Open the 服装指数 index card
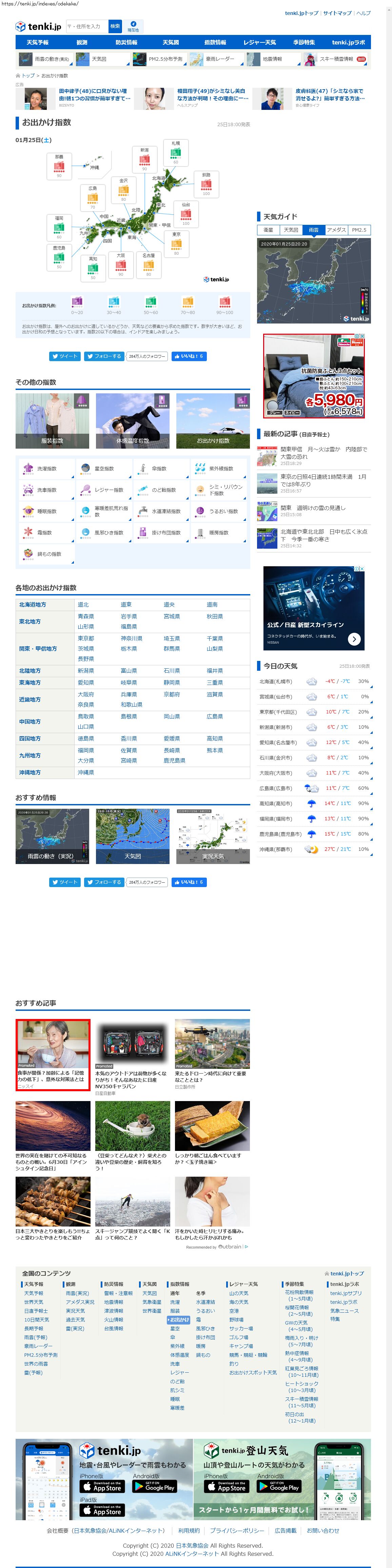This screenshot has width=392, height=1568. [x=52, y=421]
